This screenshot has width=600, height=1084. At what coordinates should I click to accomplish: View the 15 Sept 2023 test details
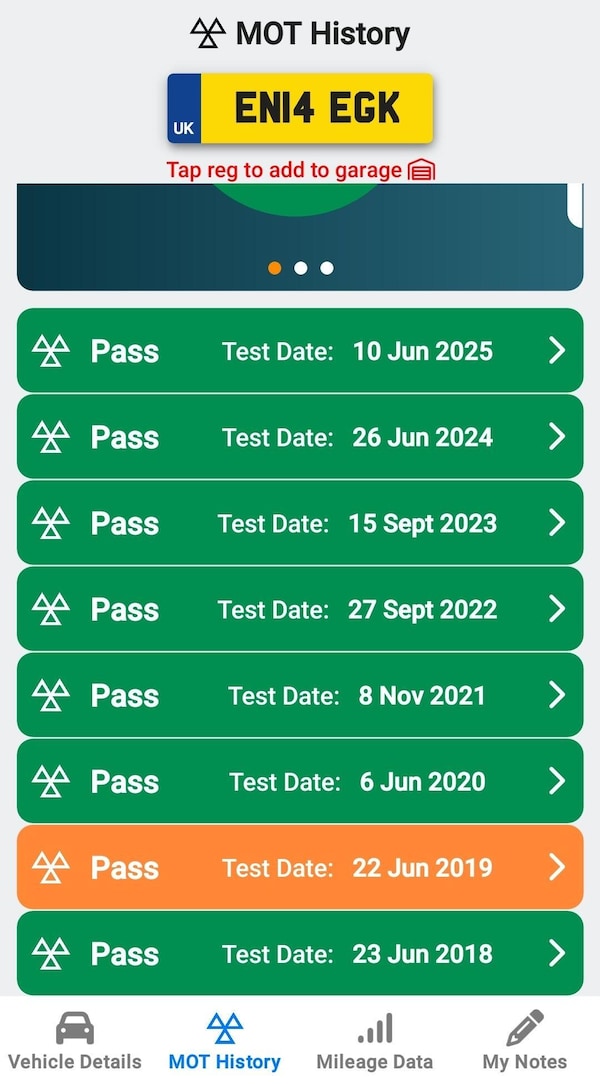pyautogui.click(x=300, y=523)
